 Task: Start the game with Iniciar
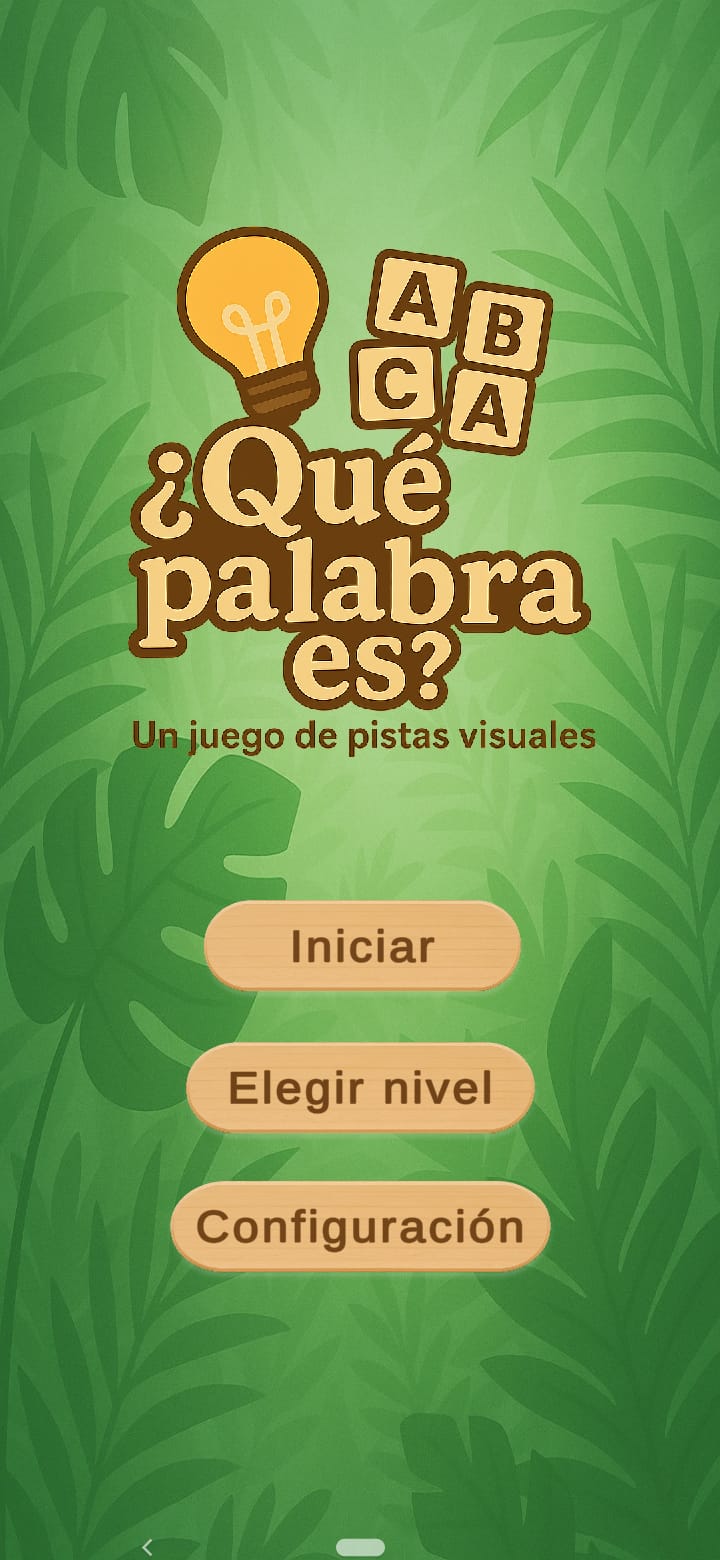pos(362,946)
